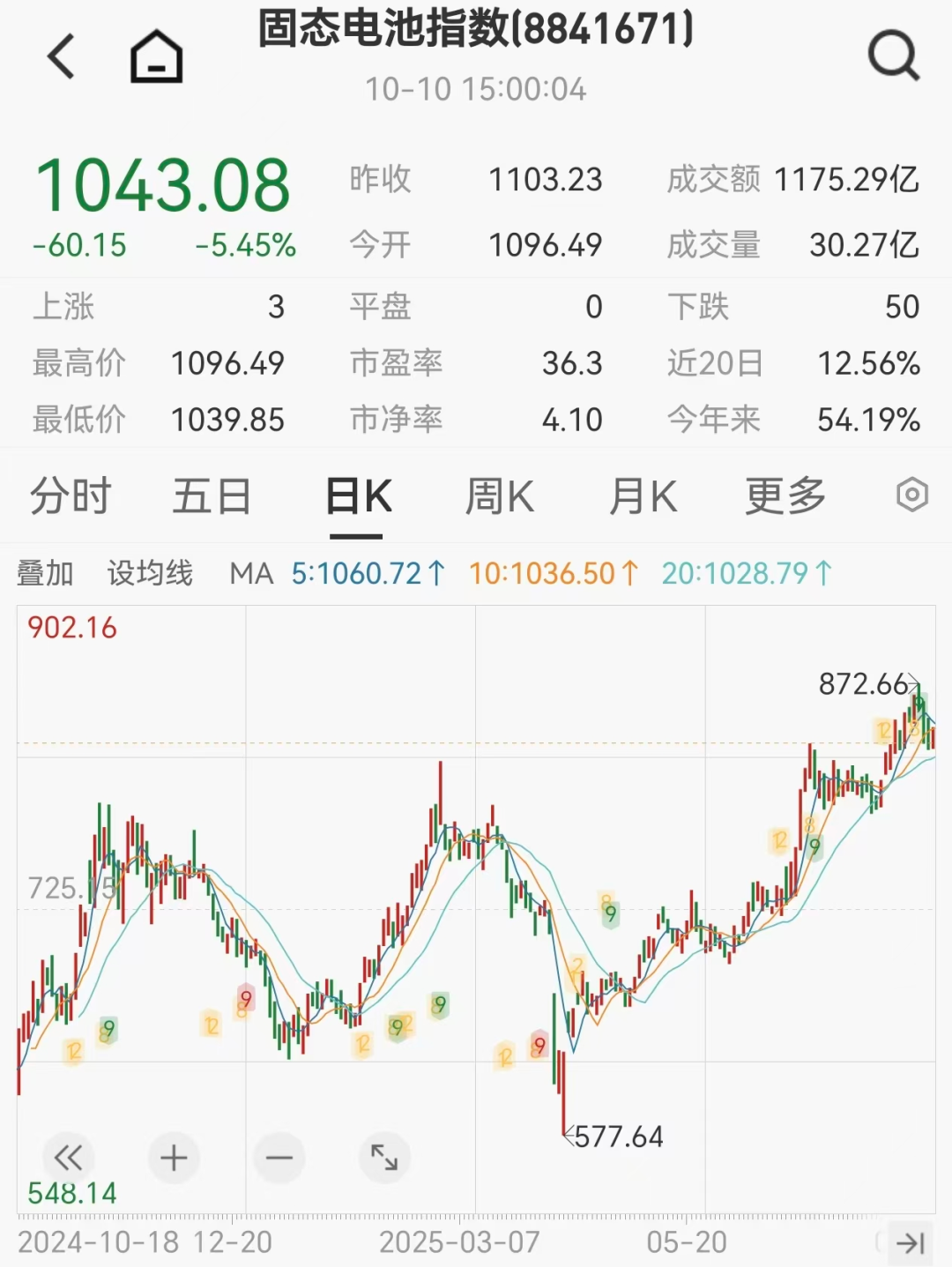This screenshot has height=1267, width=952.
Task: Zoom out the K-line chart with minus
Action: point(279,1158)
